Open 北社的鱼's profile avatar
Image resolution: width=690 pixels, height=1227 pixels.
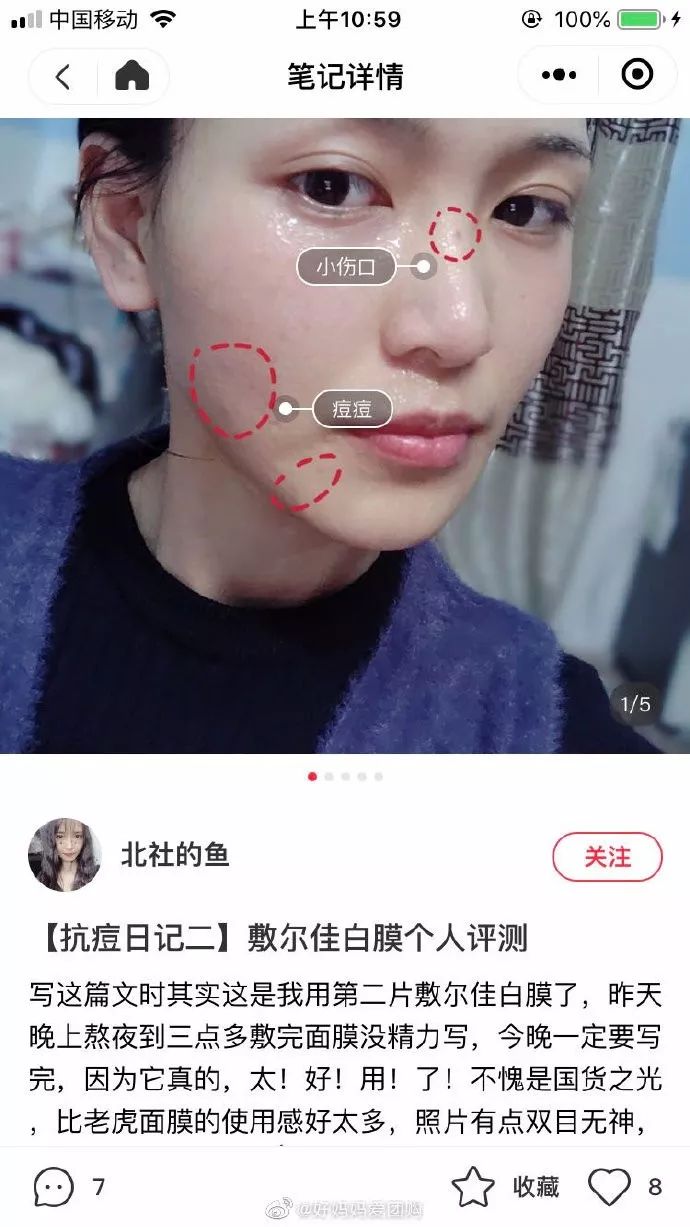pos(65,855)
